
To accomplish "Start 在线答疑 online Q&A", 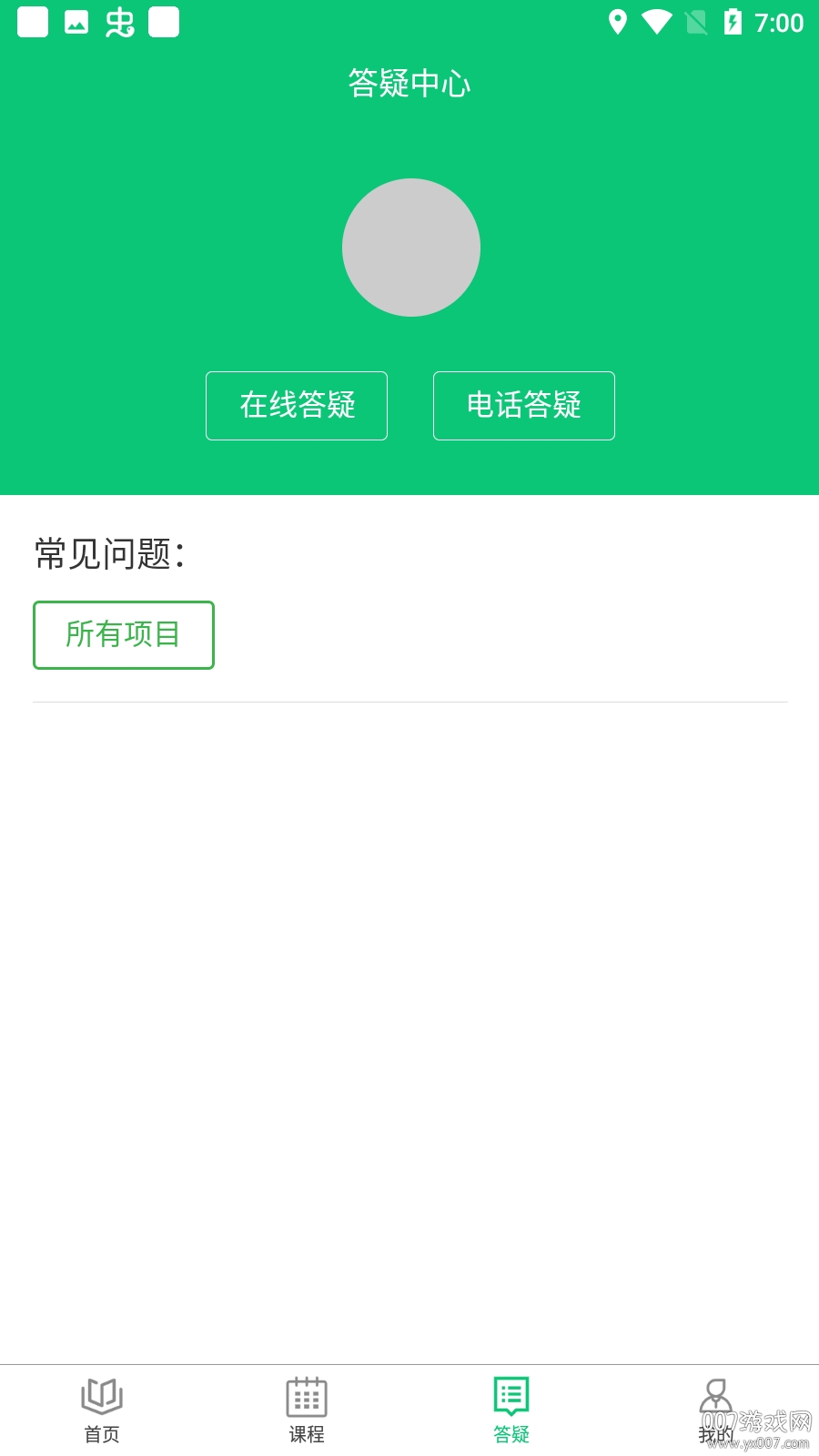I will tap(297, 406).
